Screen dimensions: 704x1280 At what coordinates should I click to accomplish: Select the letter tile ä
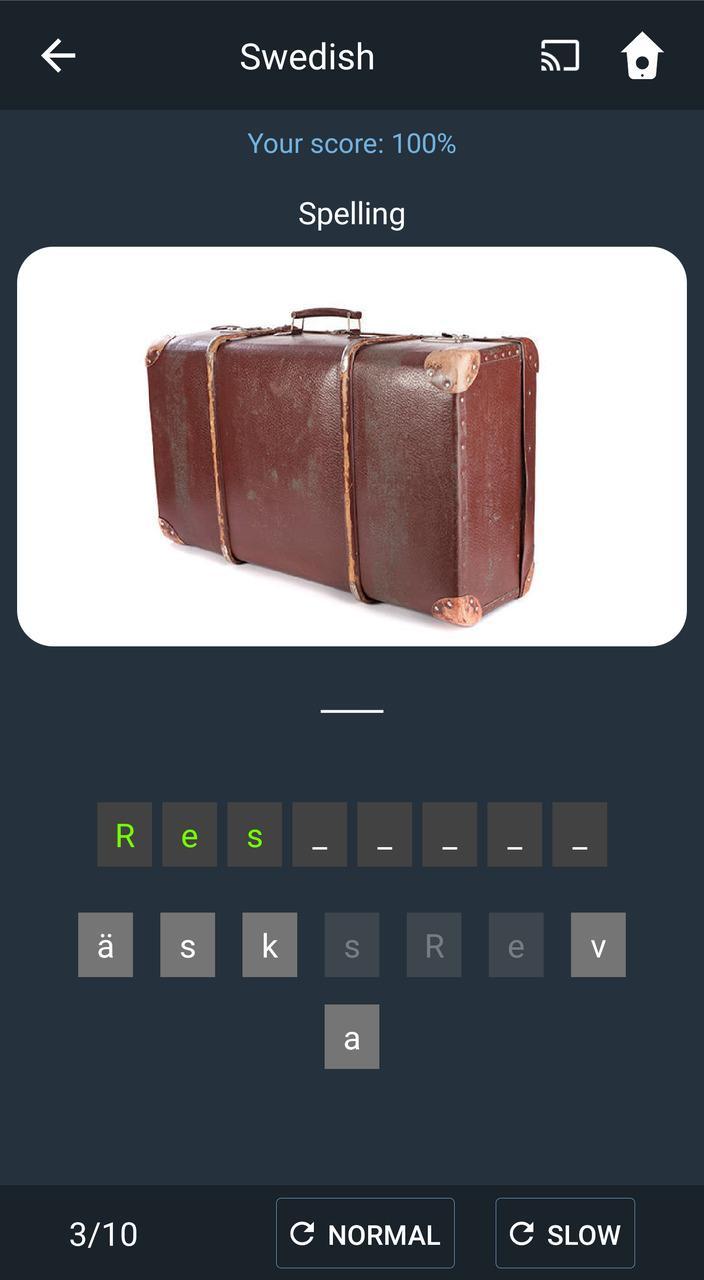[106, 945]
